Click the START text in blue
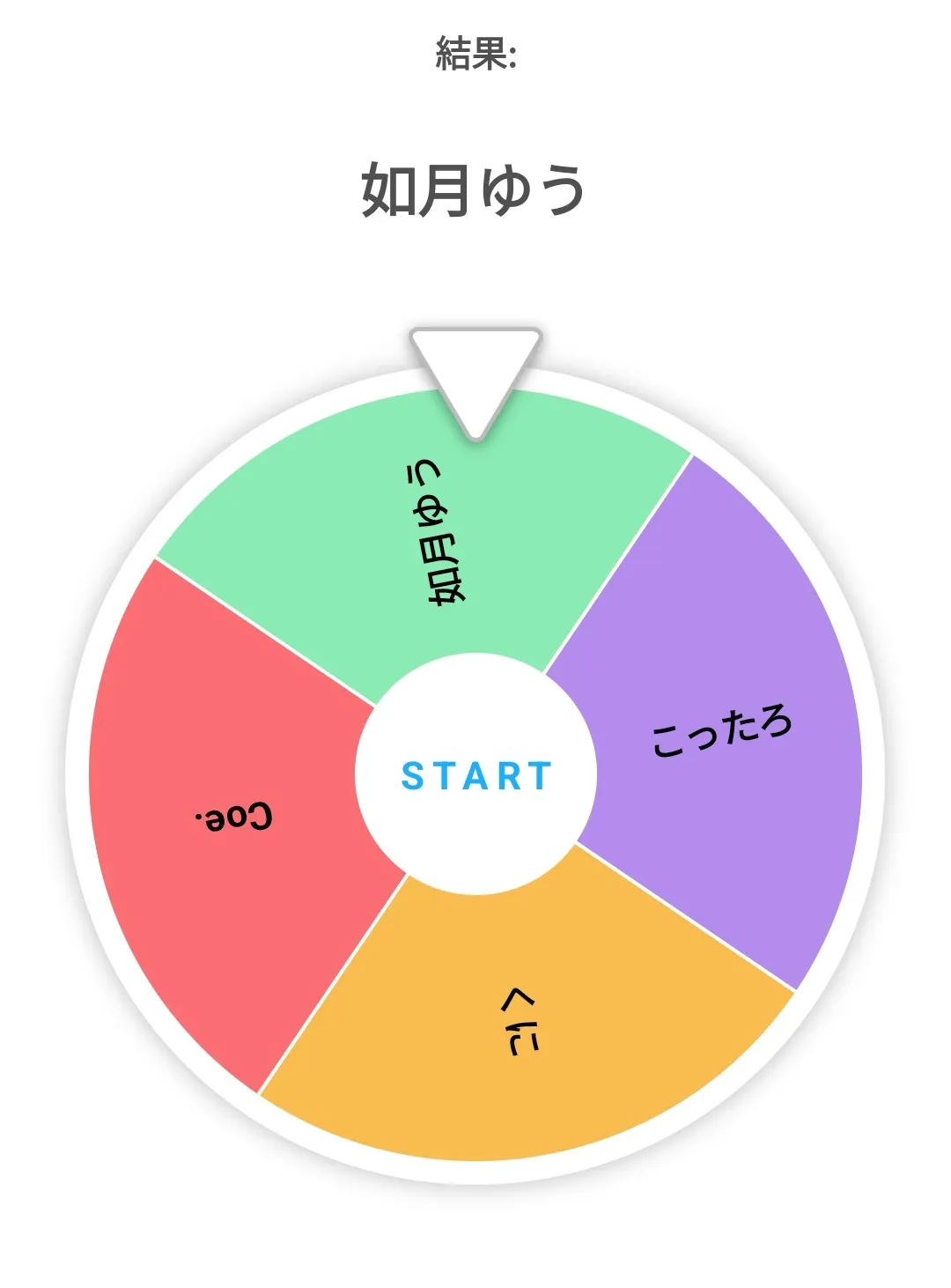This screenshot has height=1288, width=951. click(475, 777)
